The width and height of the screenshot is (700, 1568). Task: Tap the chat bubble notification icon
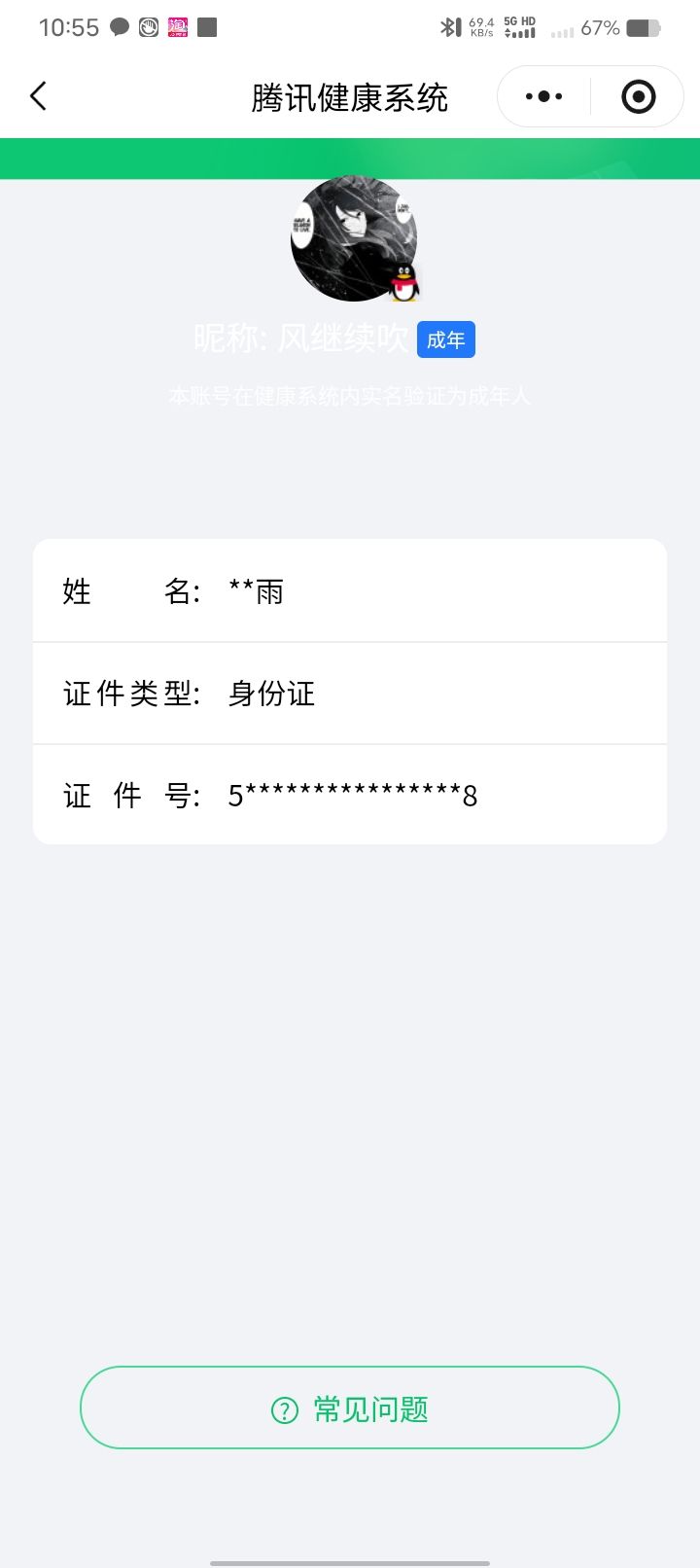click(x=118, y=27)
